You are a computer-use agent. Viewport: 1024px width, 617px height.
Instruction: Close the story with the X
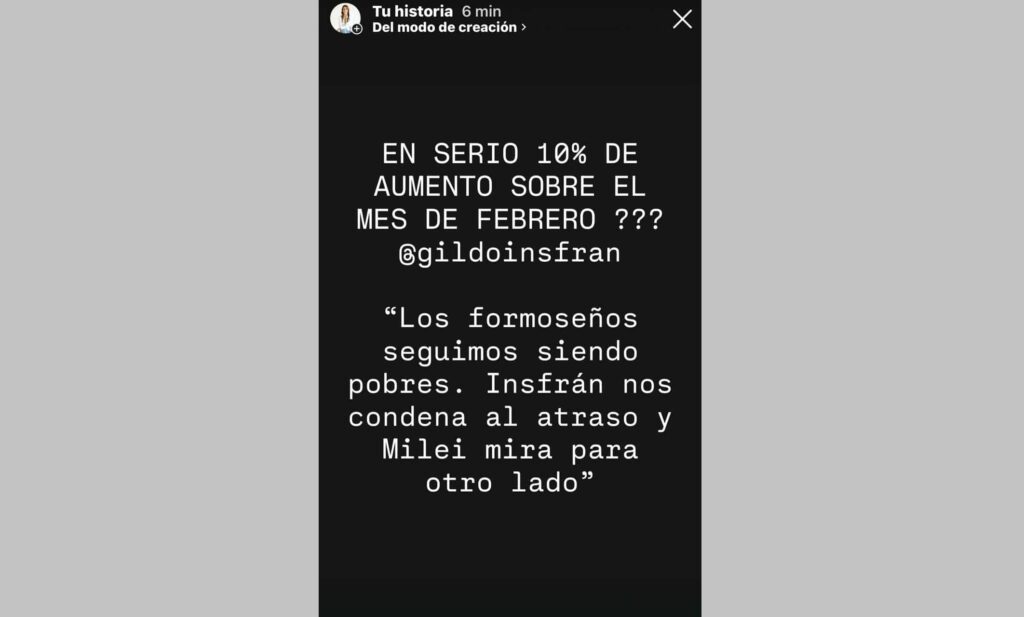tap(682, 19)
